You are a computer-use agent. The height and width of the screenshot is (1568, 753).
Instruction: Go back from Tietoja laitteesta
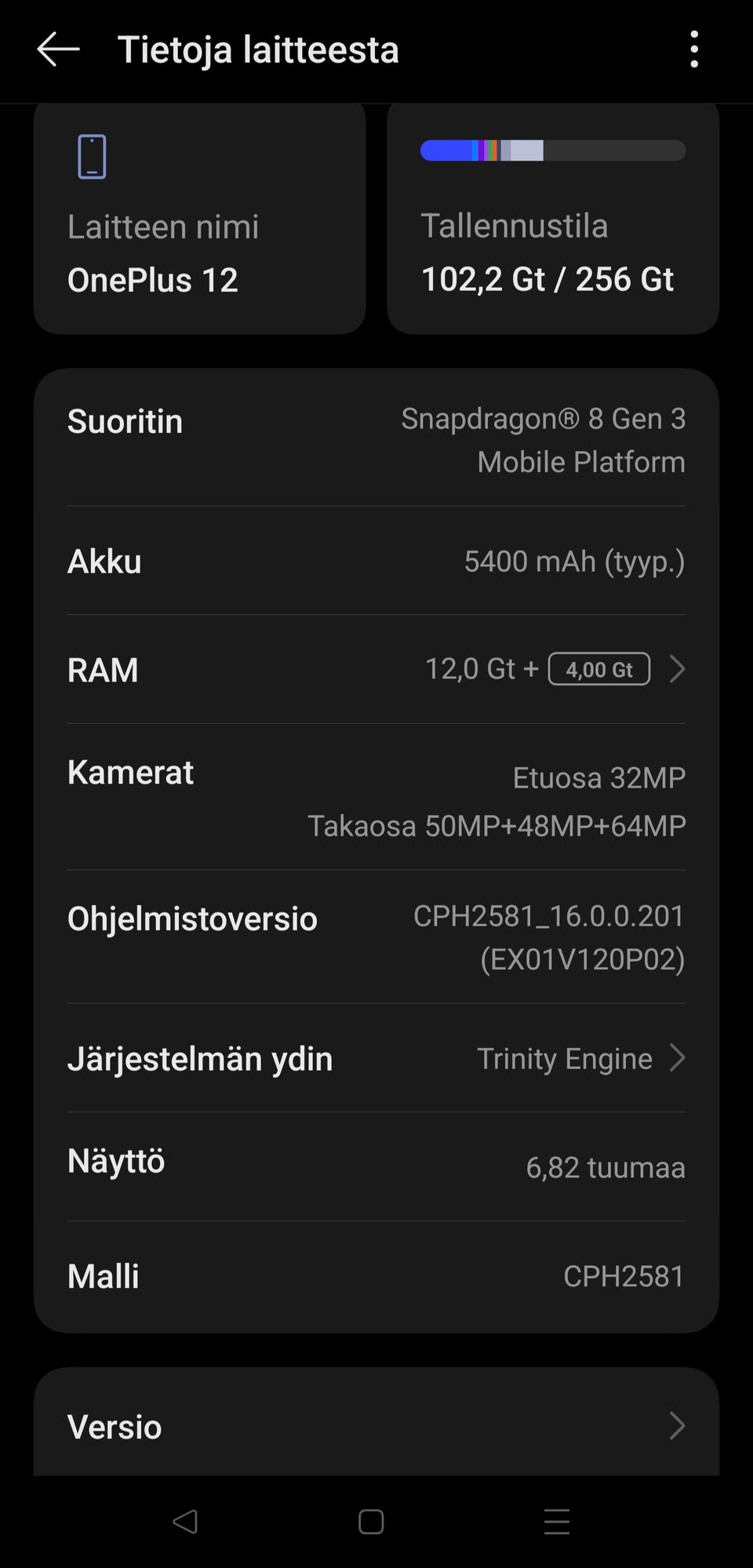(58, 49)
